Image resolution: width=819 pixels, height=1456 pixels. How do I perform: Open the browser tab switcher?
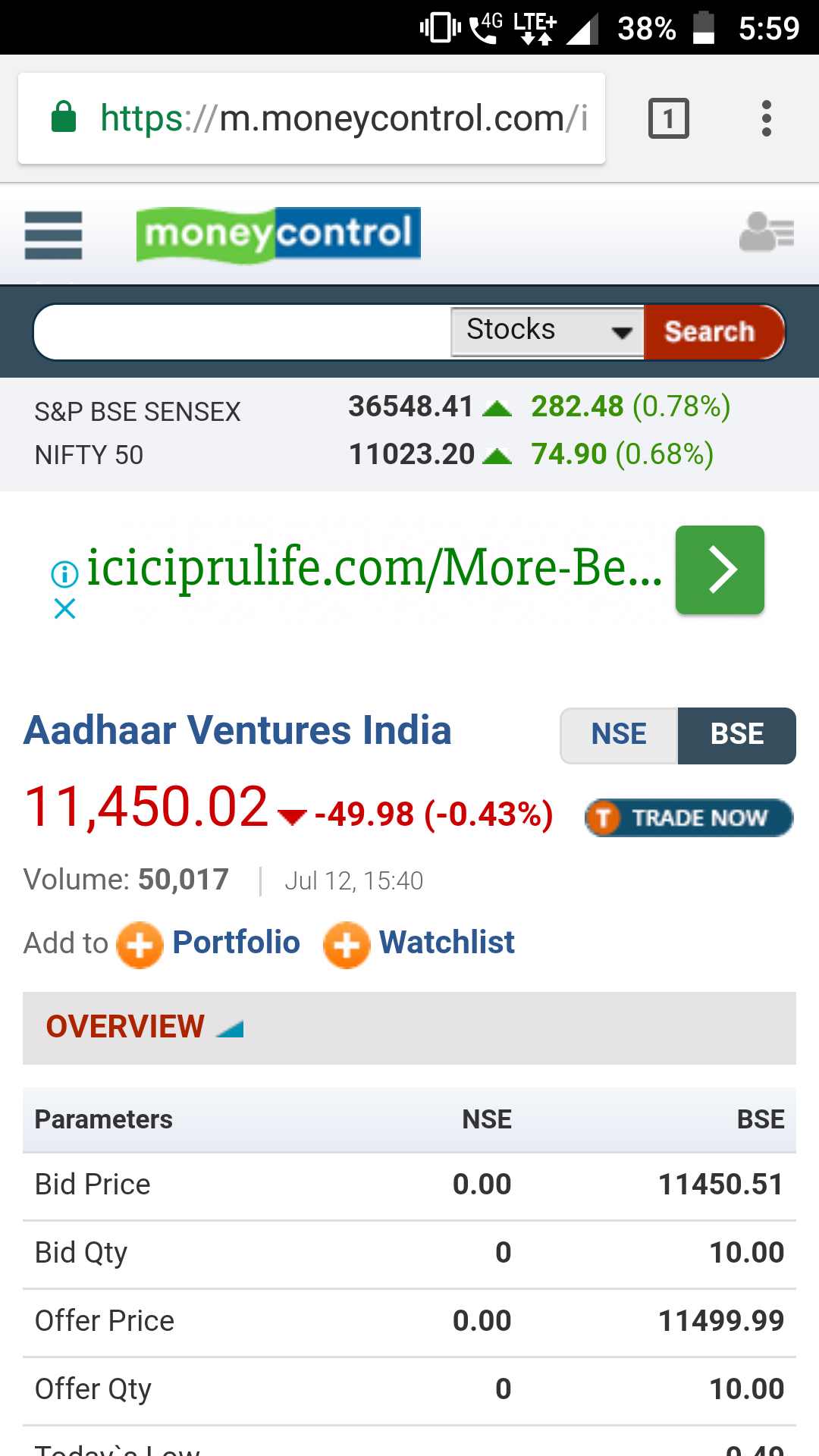668,118
